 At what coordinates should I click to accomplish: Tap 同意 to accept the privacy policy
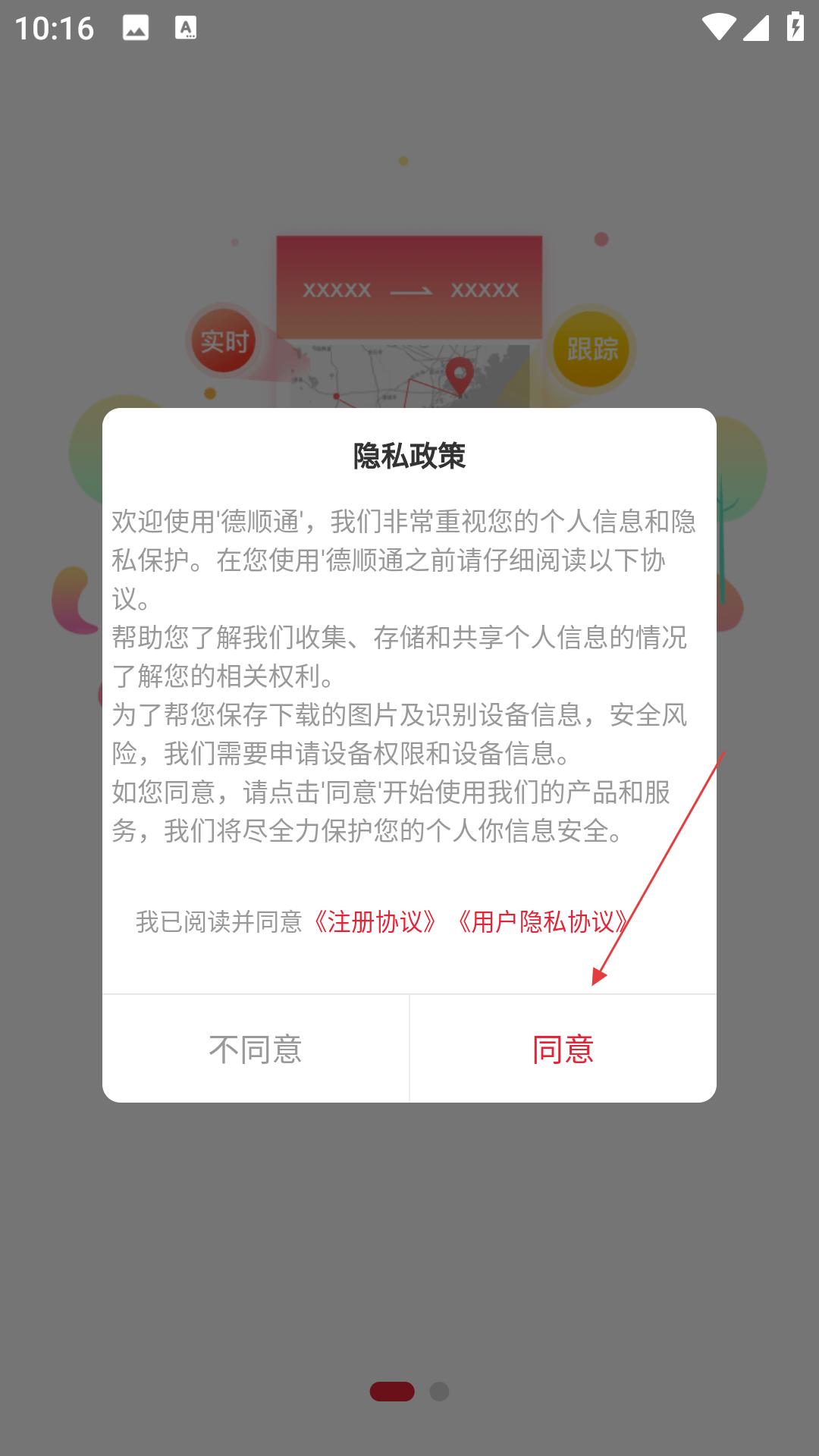click(563, 1049)
